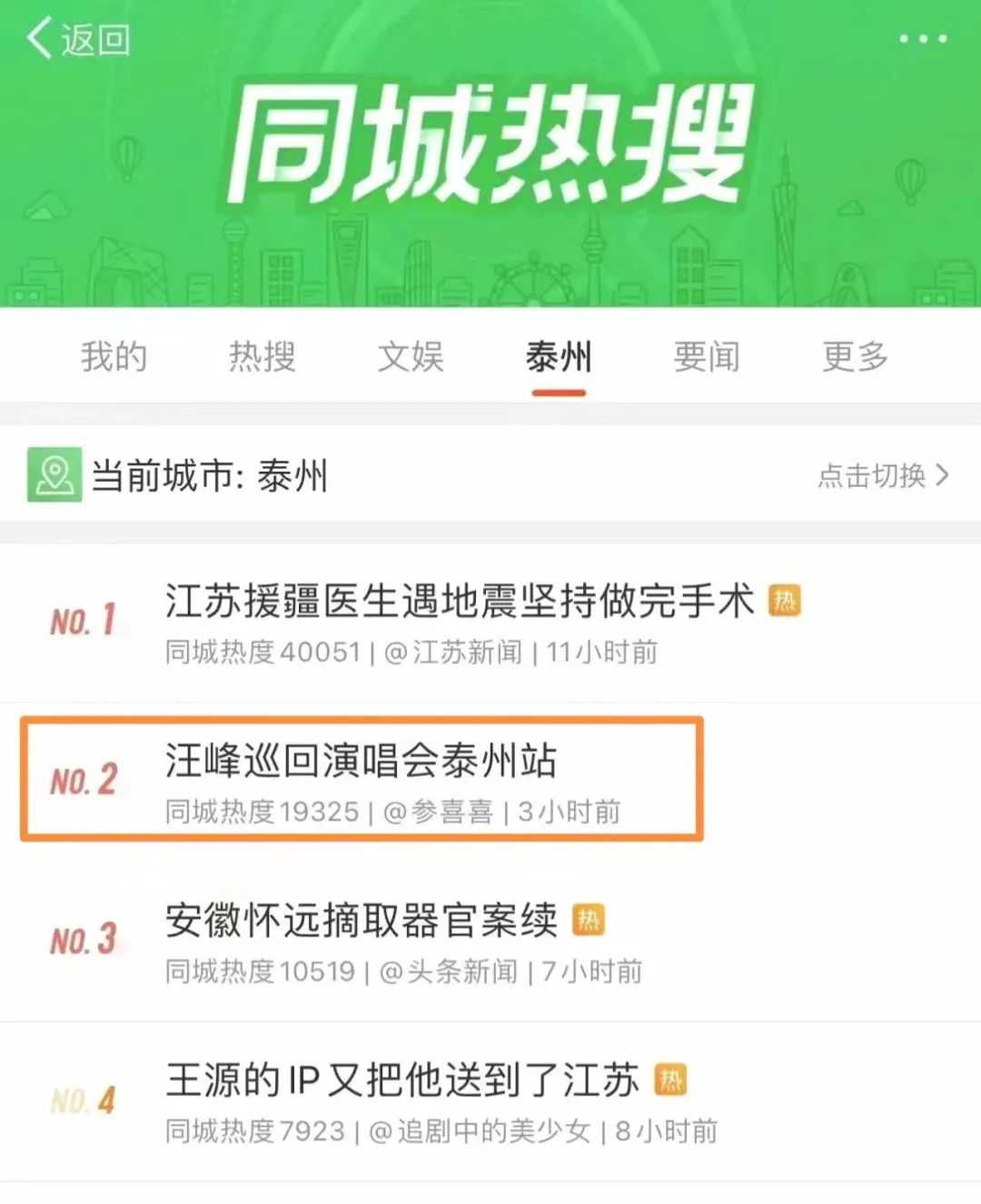The image size is (981, 1204).
Task: Switch to the 热搜 tab
Action: click(x=262, y=356)
